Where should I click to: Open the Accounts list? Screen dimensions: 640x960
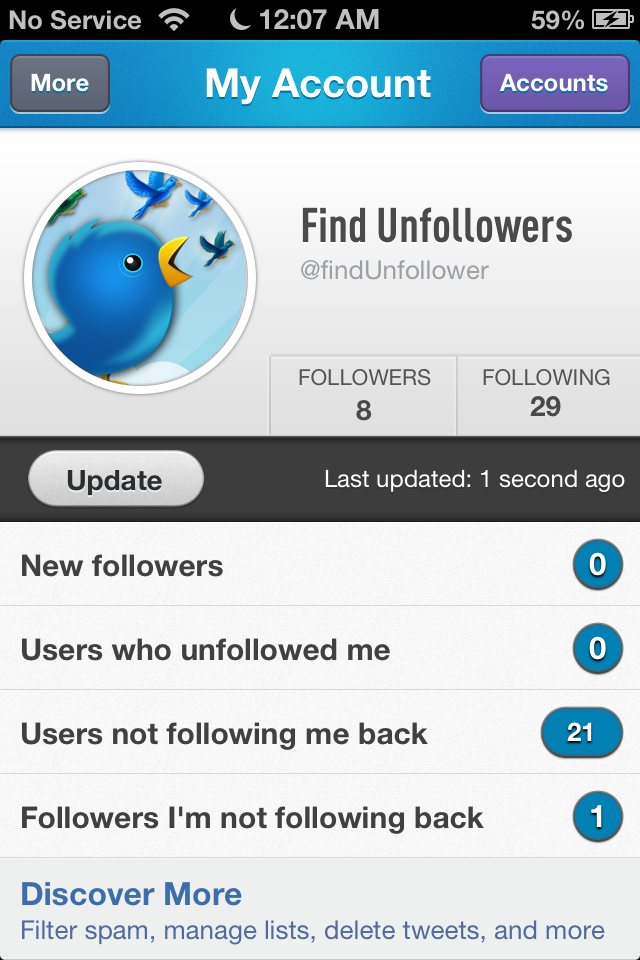click(553, 84)
